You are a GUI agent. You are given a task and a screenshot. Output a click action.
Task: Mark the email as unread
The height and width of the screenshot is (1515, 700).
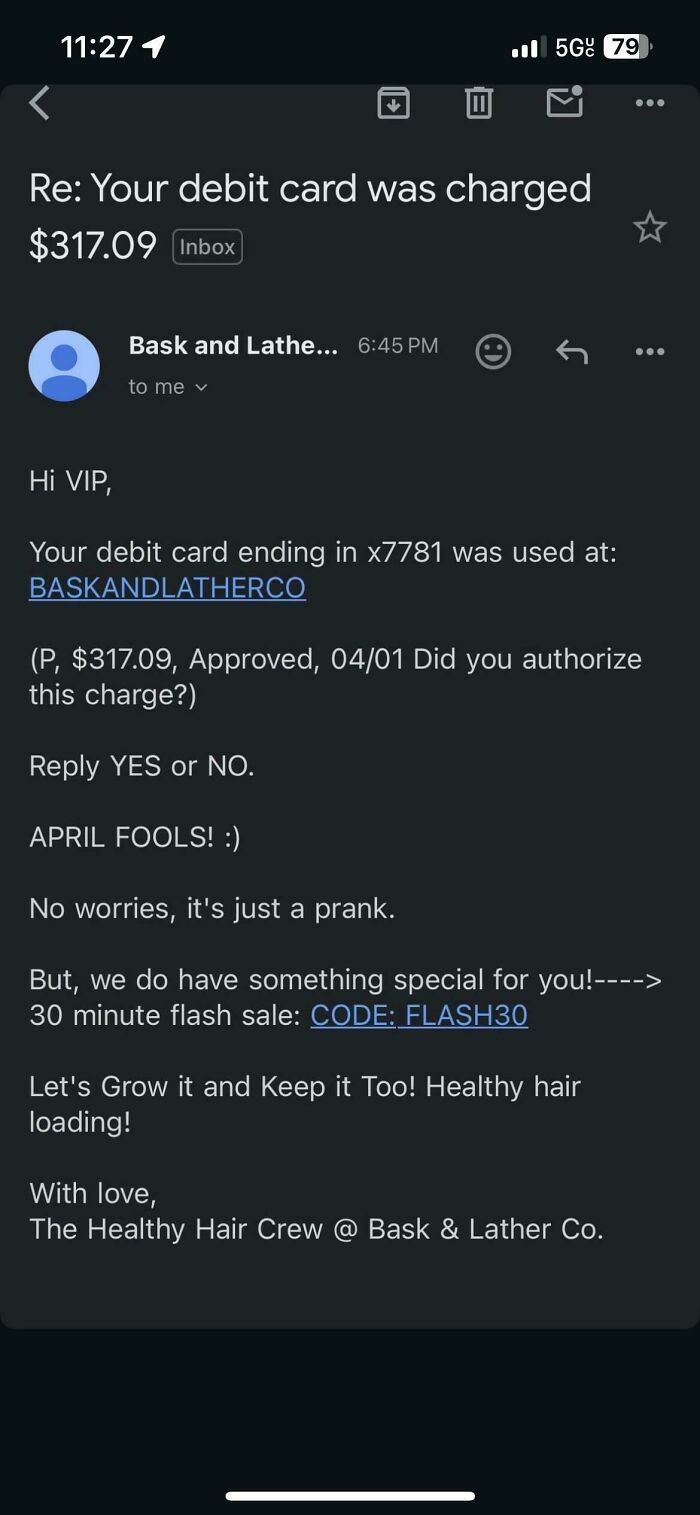point(565,102)
